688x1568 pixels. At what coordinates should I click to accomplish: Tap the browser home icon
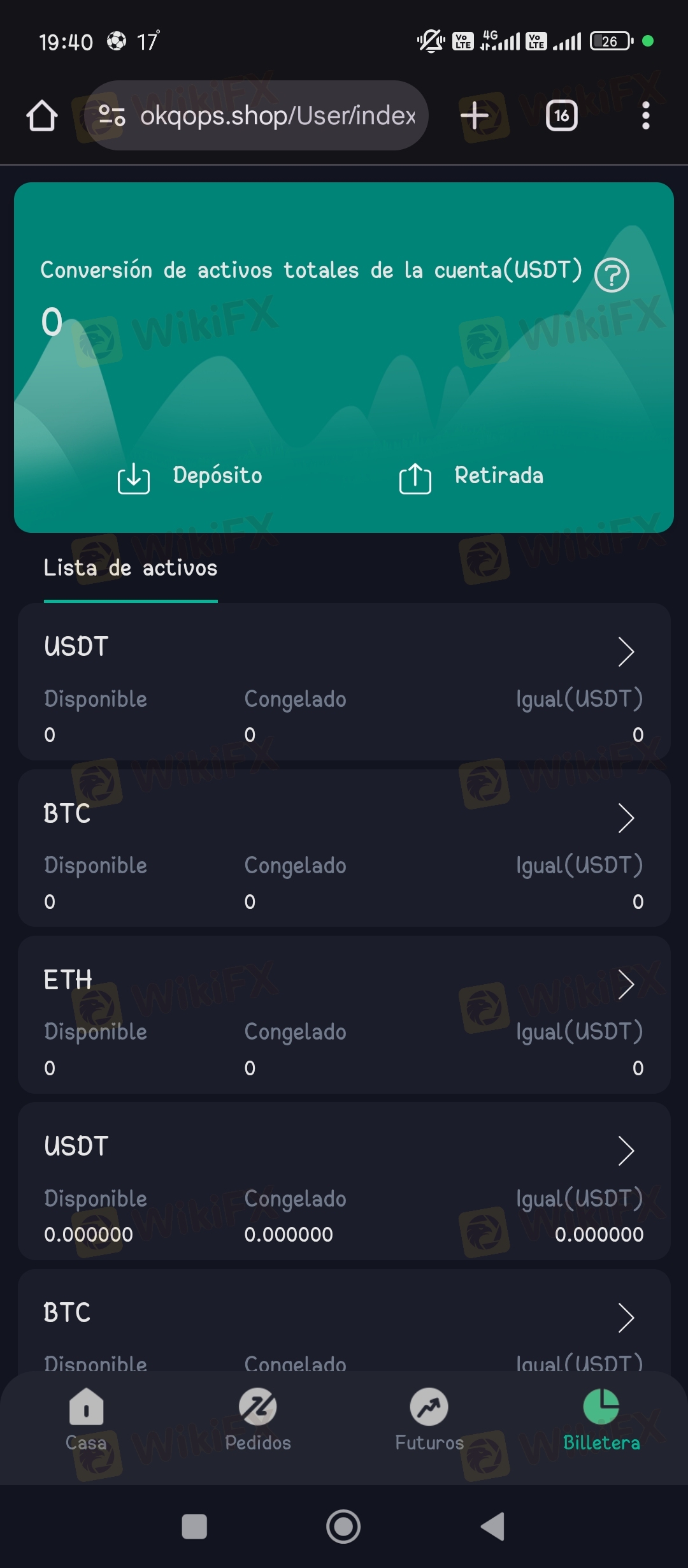42,116
